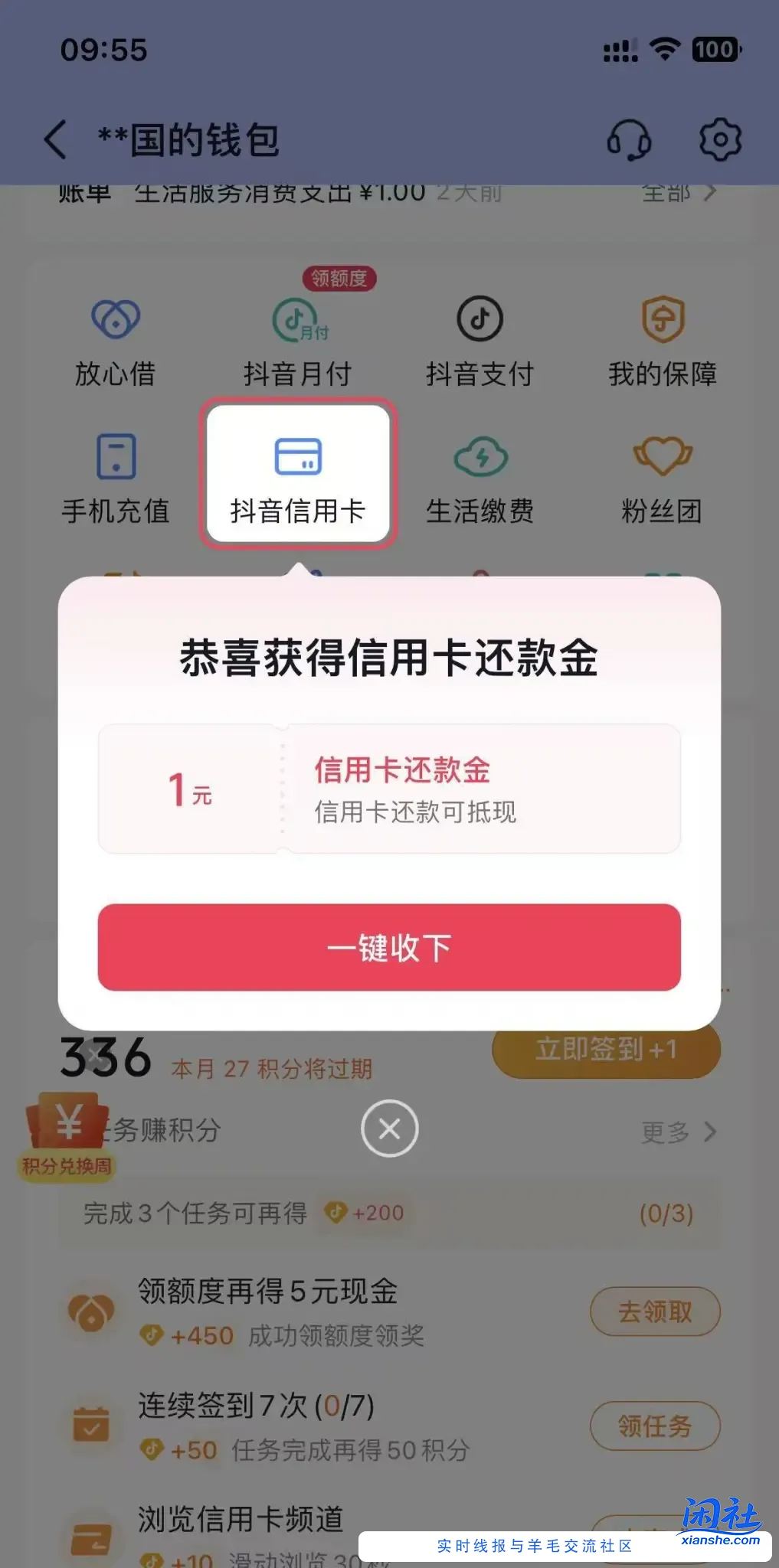Open the 手机充值 recharge icon
779x1568 pixels.
(116, 475)
